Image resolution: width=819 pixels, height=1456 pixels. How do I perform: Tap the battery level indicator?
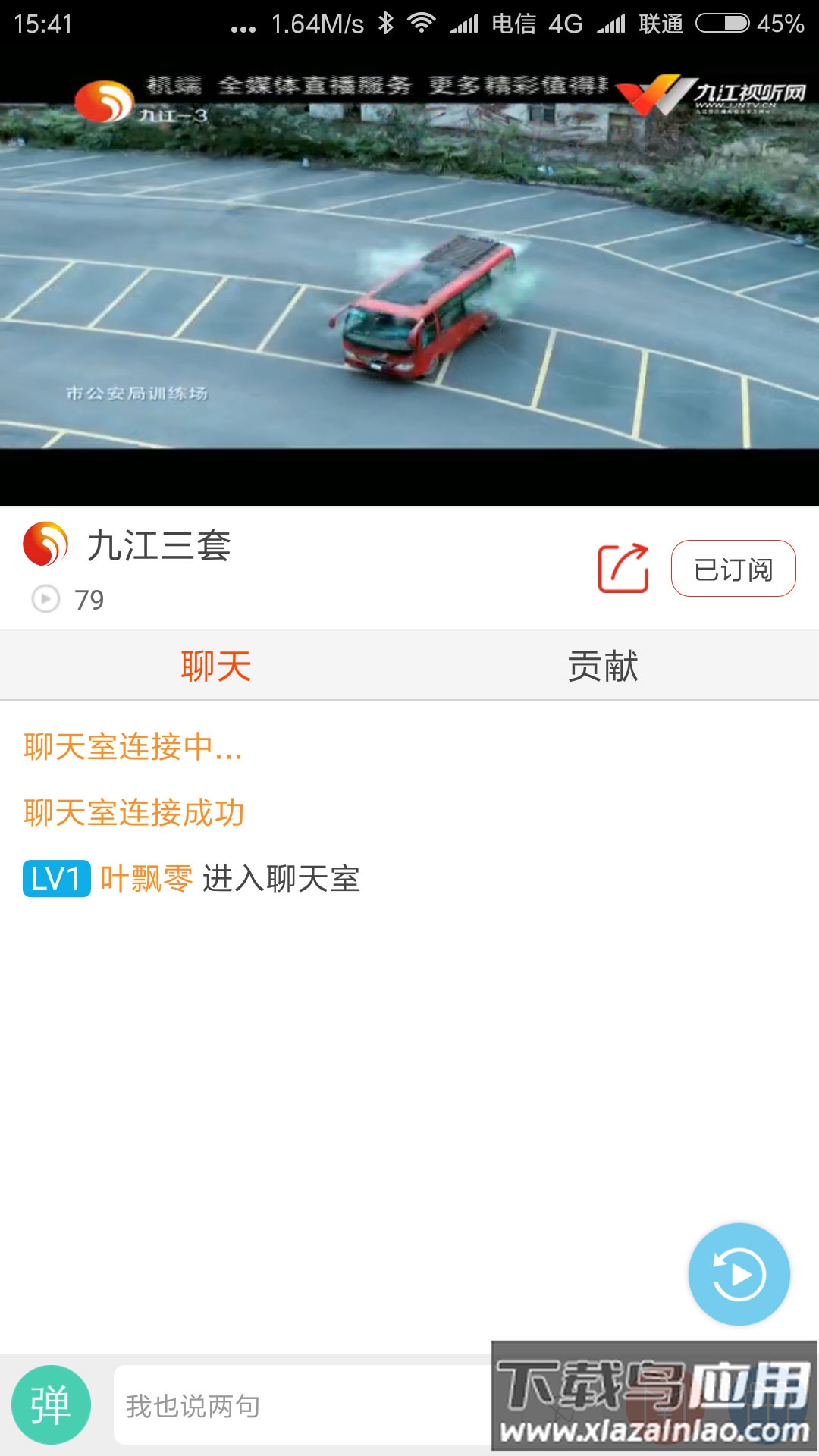coord(724,22)
